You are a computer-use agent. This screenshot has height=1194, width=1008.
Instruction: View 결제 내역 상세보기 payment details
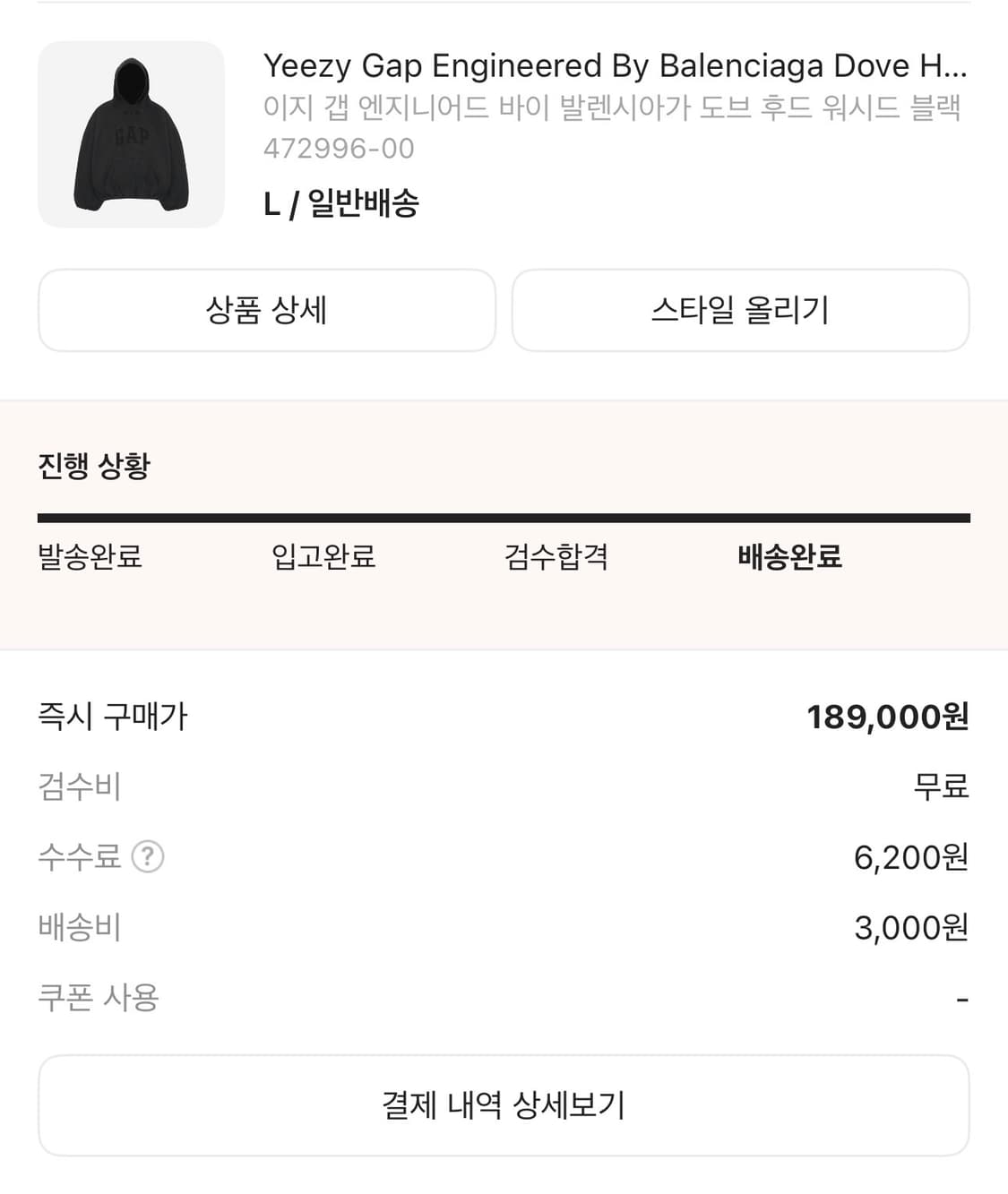pyautogui.click(x=504, y=1104)
